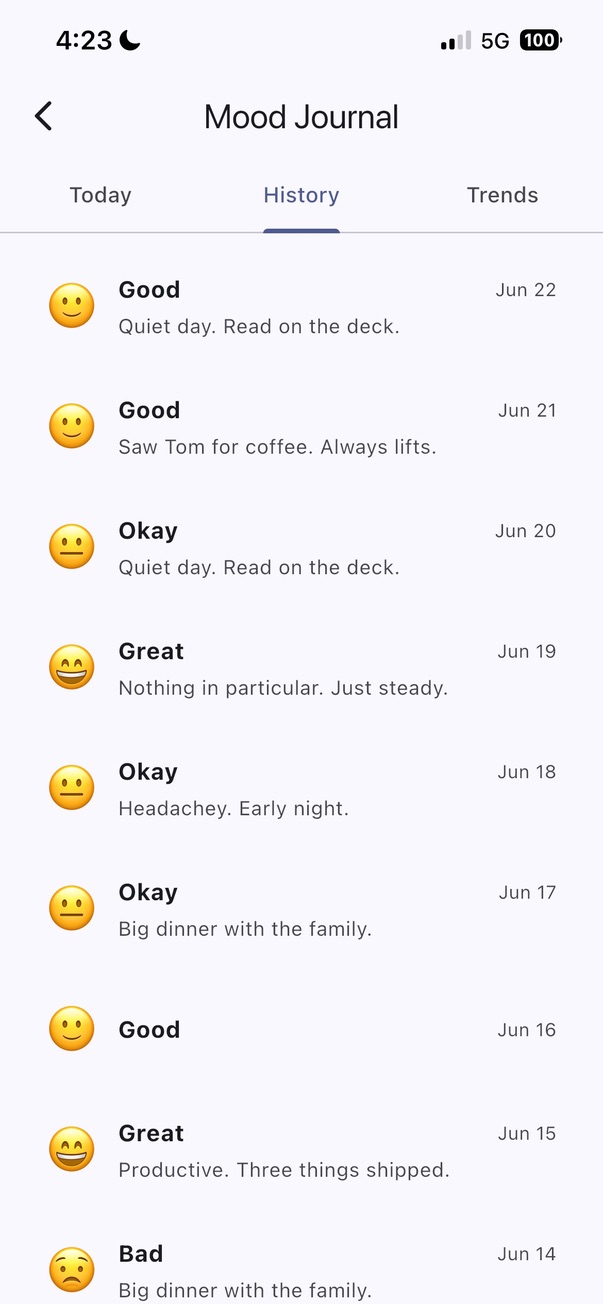Open the Jun 22 Good entry

pos(301,307)
